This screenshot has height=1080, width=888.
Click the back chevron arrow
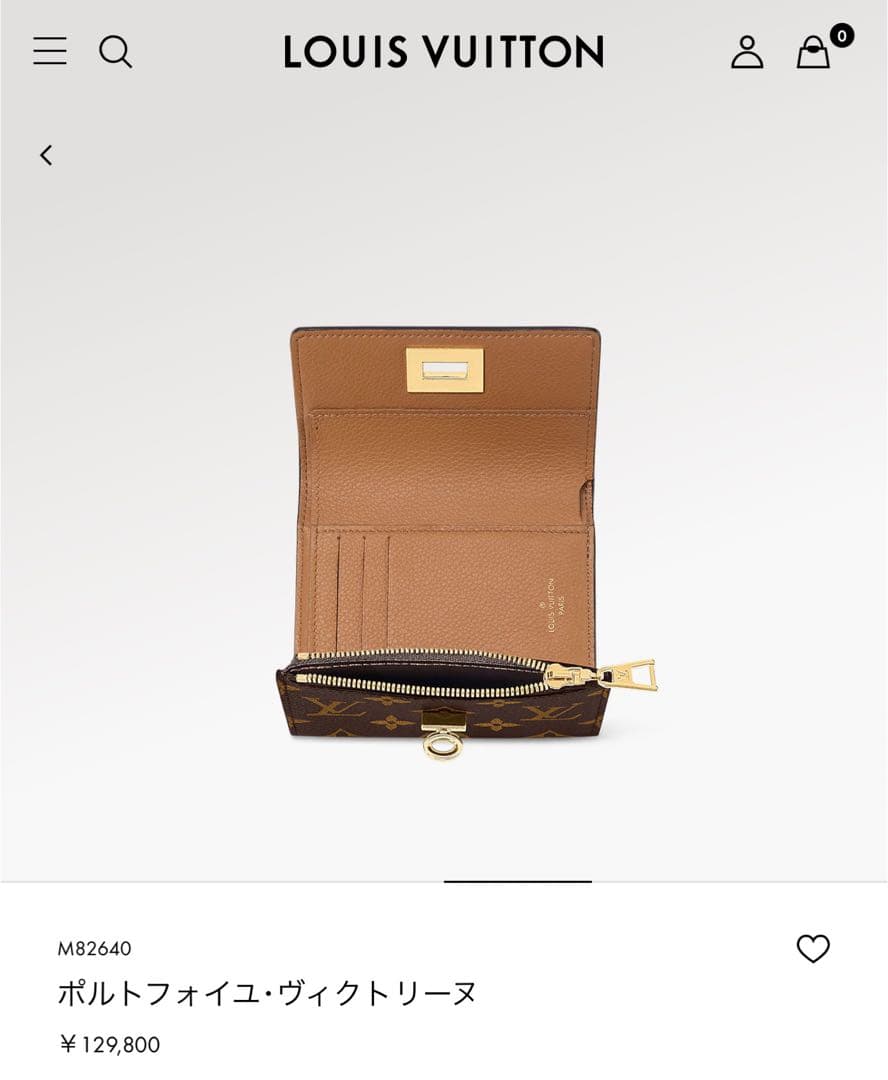pyautogui.click(x=44, y=155)
